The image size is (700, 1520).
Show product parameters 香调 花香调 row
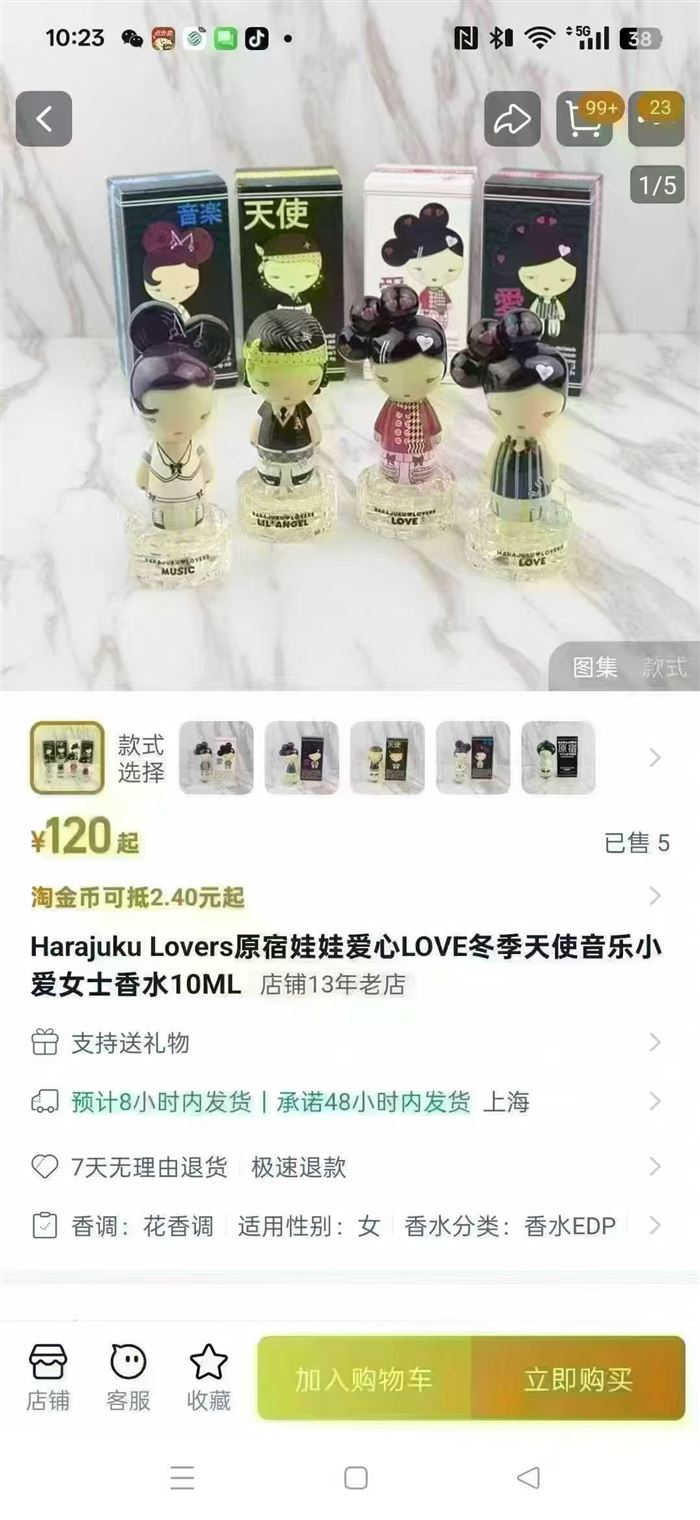coord(350,1226)
